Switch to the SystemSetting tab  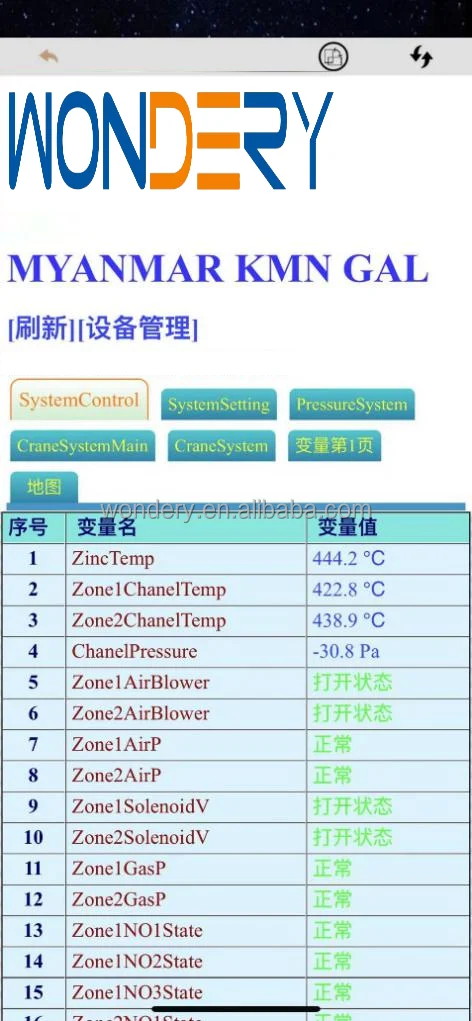pyautogui.click(x=219, y=404)
